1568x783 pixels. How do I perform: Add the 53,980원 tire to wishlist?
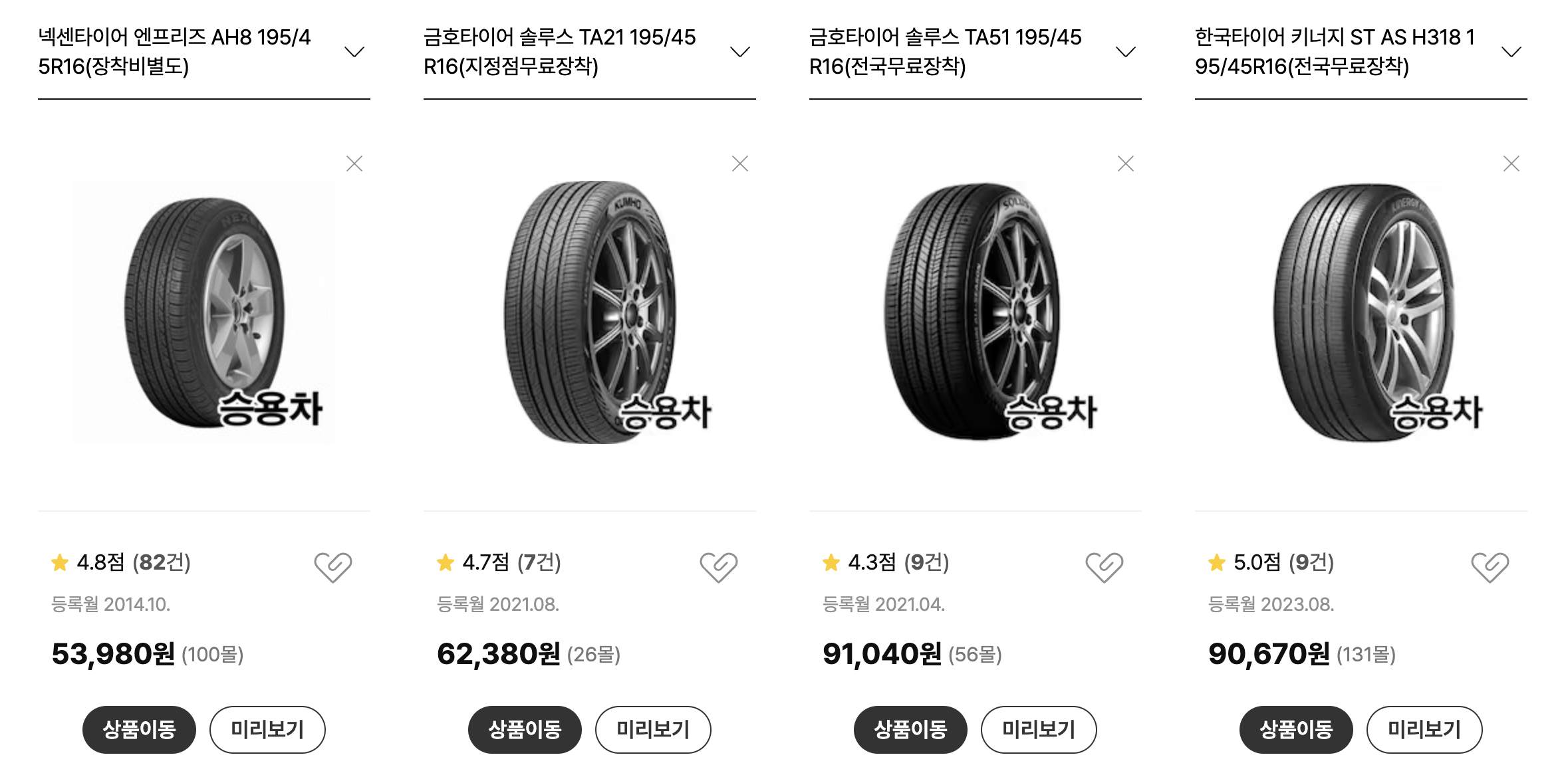[x=333, y=567]
